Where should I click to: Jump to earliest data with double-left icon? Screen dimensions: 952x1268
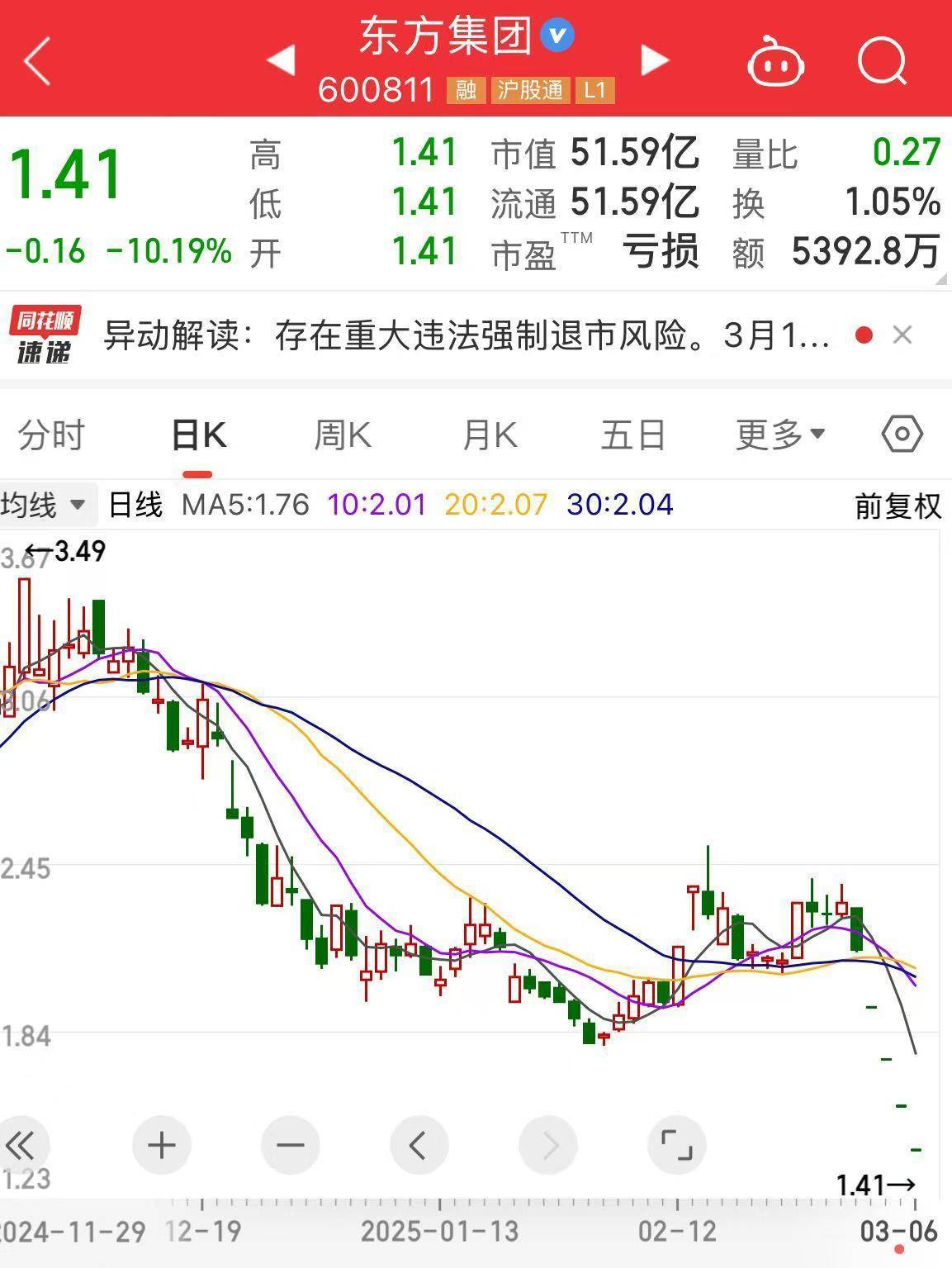(x=21, y=1145)
